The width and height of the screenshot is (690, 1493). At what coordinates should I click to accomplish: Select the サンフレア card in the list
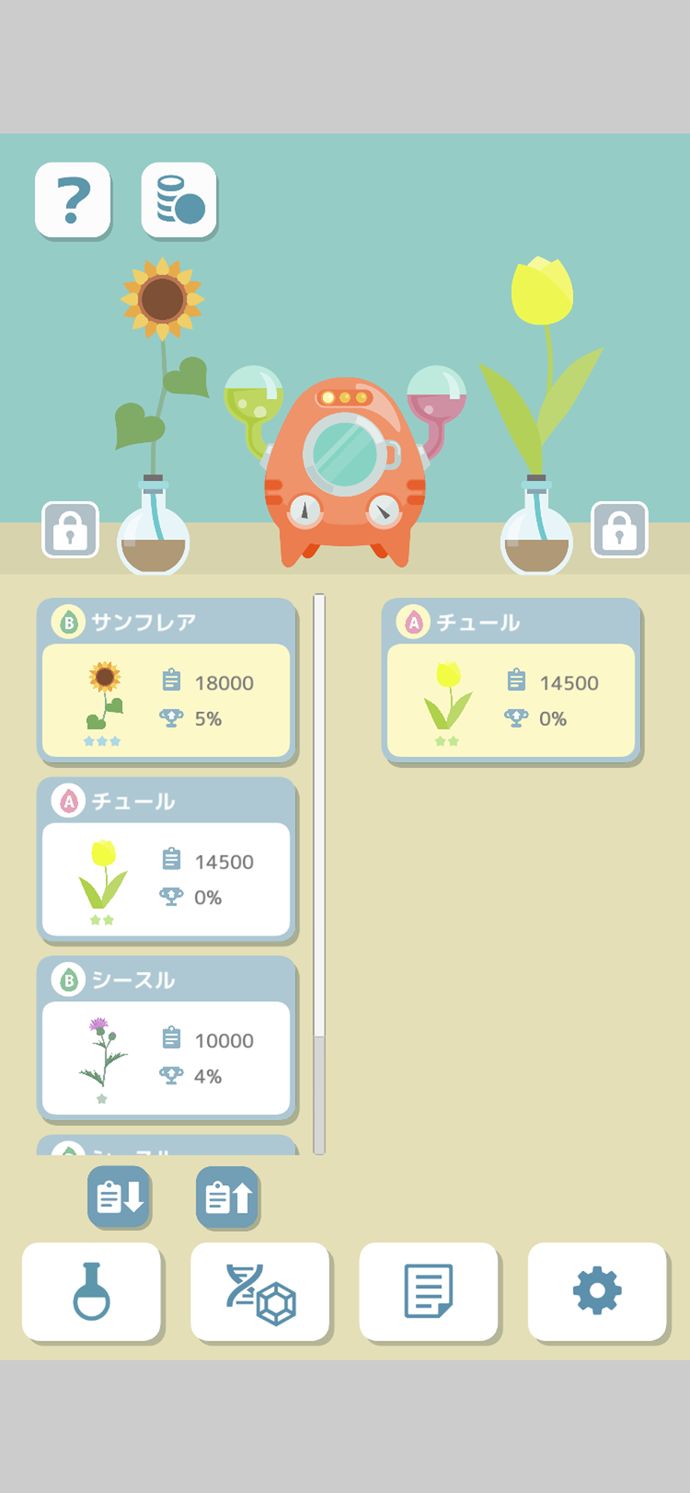tap(167, 681)
